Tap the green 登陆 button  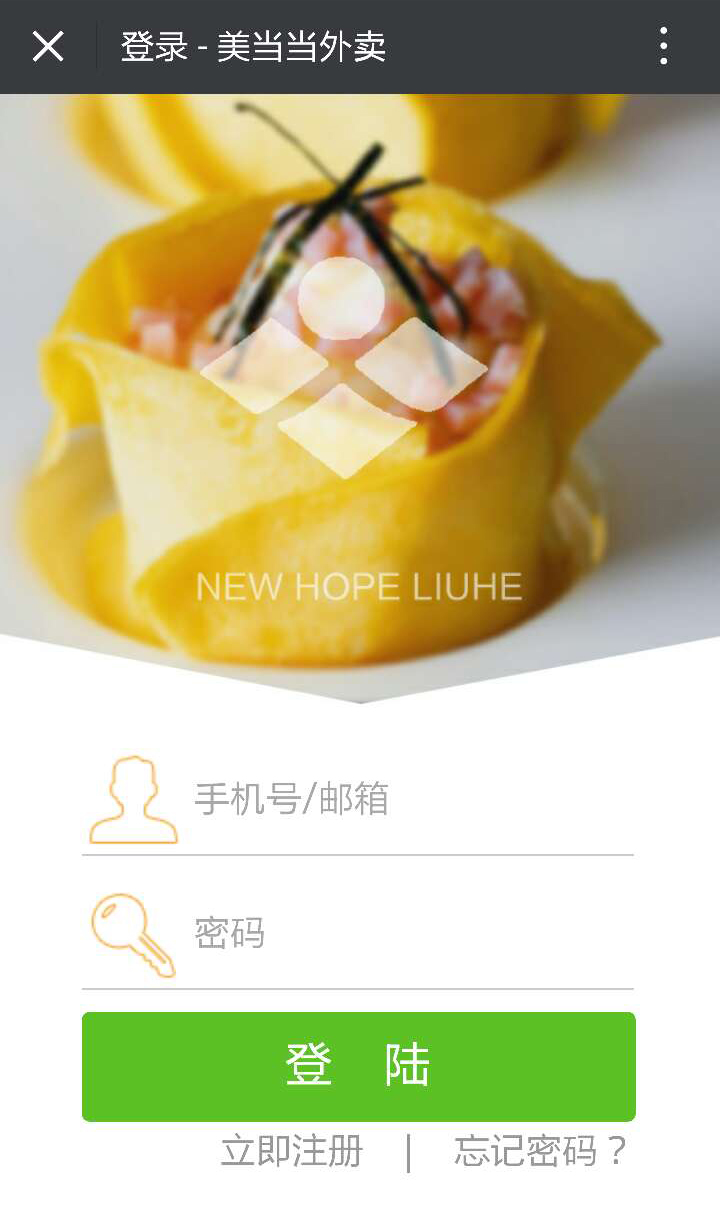358,1066
